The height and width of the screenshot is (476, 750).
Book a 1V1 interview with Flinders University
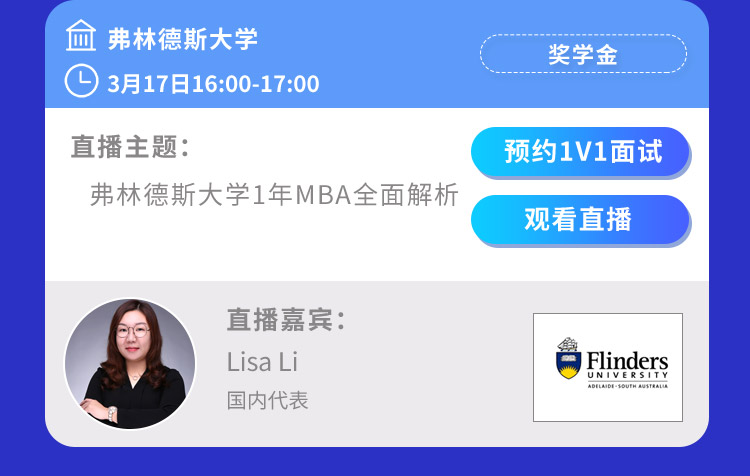[x=581, y=152]
